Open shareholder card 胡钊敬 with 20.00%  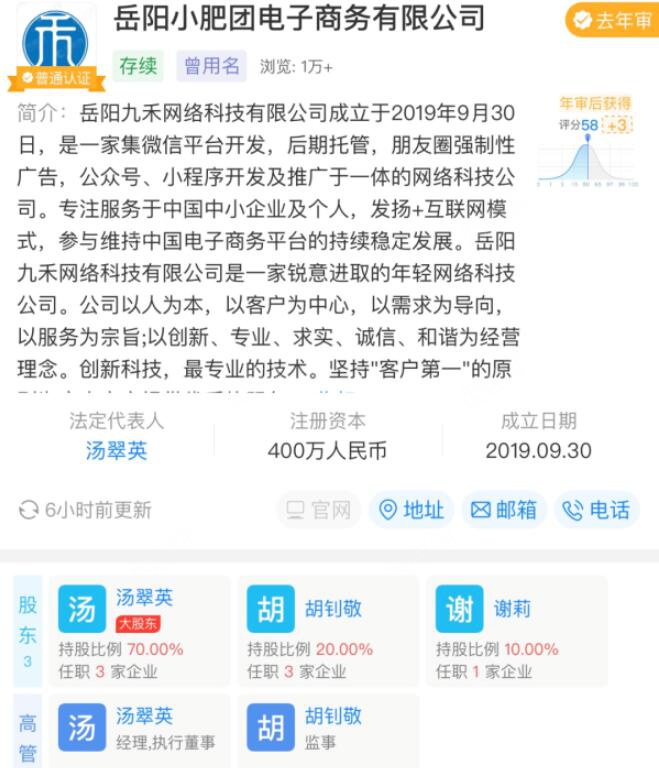click(327, 630)
